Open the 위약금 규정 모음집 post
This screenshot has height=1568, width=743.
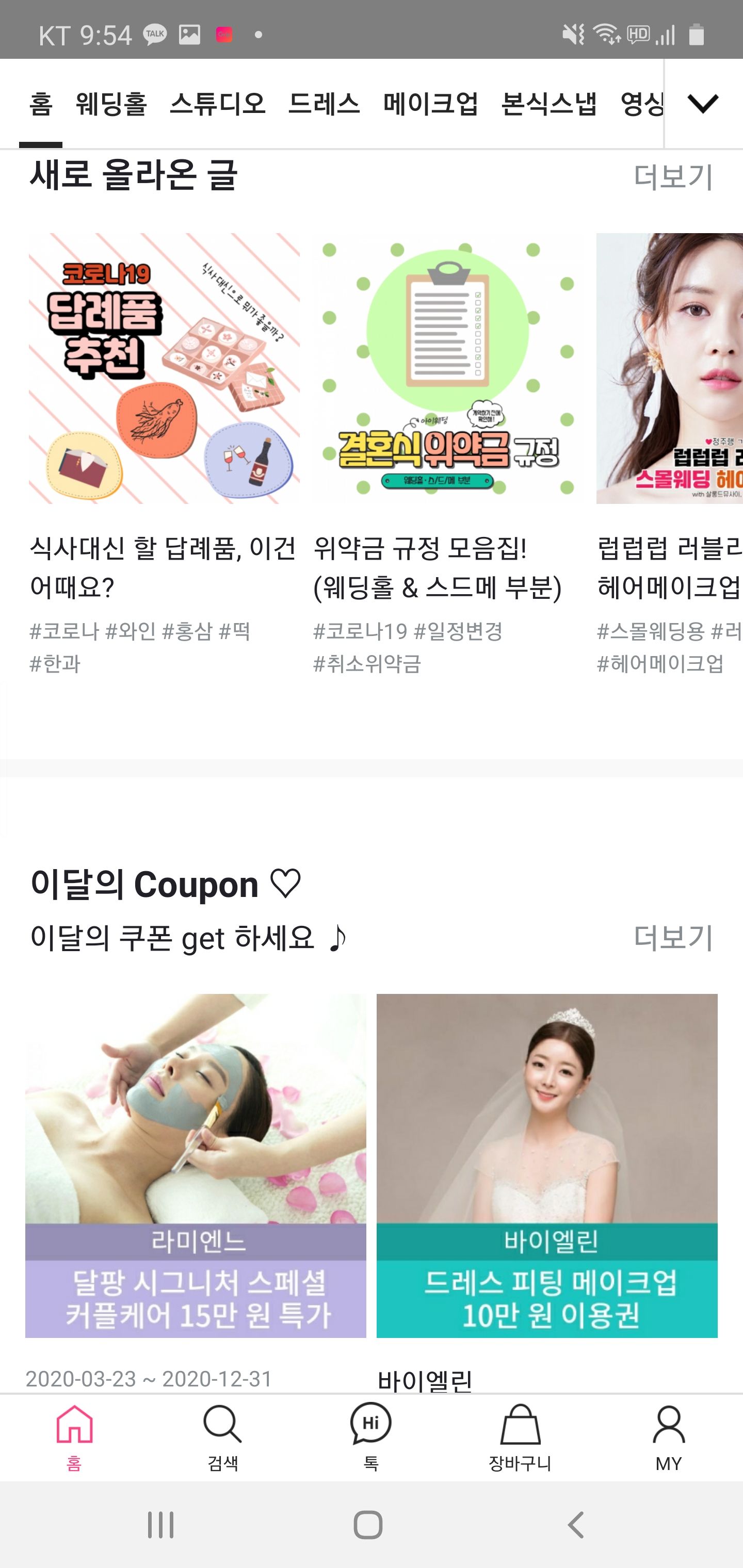point(448,368)
